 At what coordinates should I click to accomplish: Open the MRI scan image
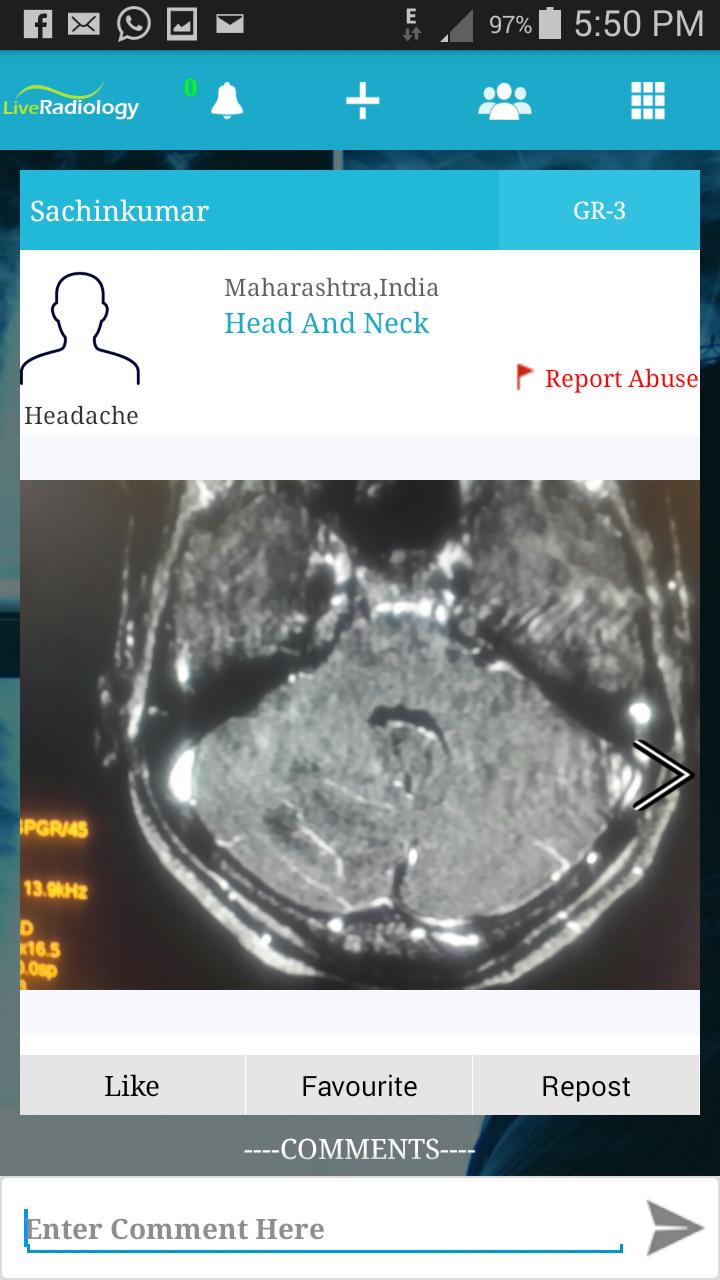360,735
